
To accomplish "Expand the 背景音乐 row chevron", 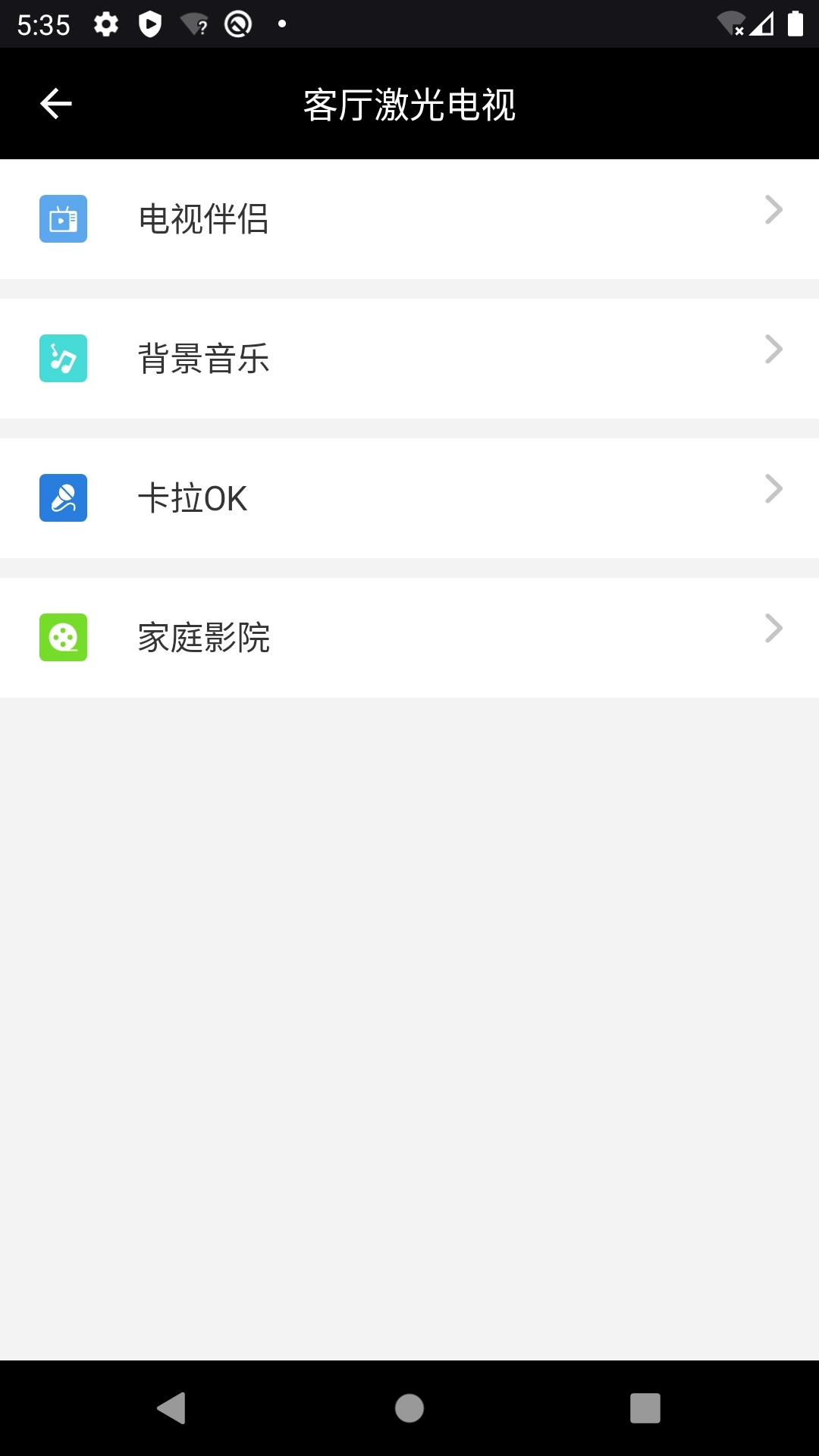I will click(773, 348).
